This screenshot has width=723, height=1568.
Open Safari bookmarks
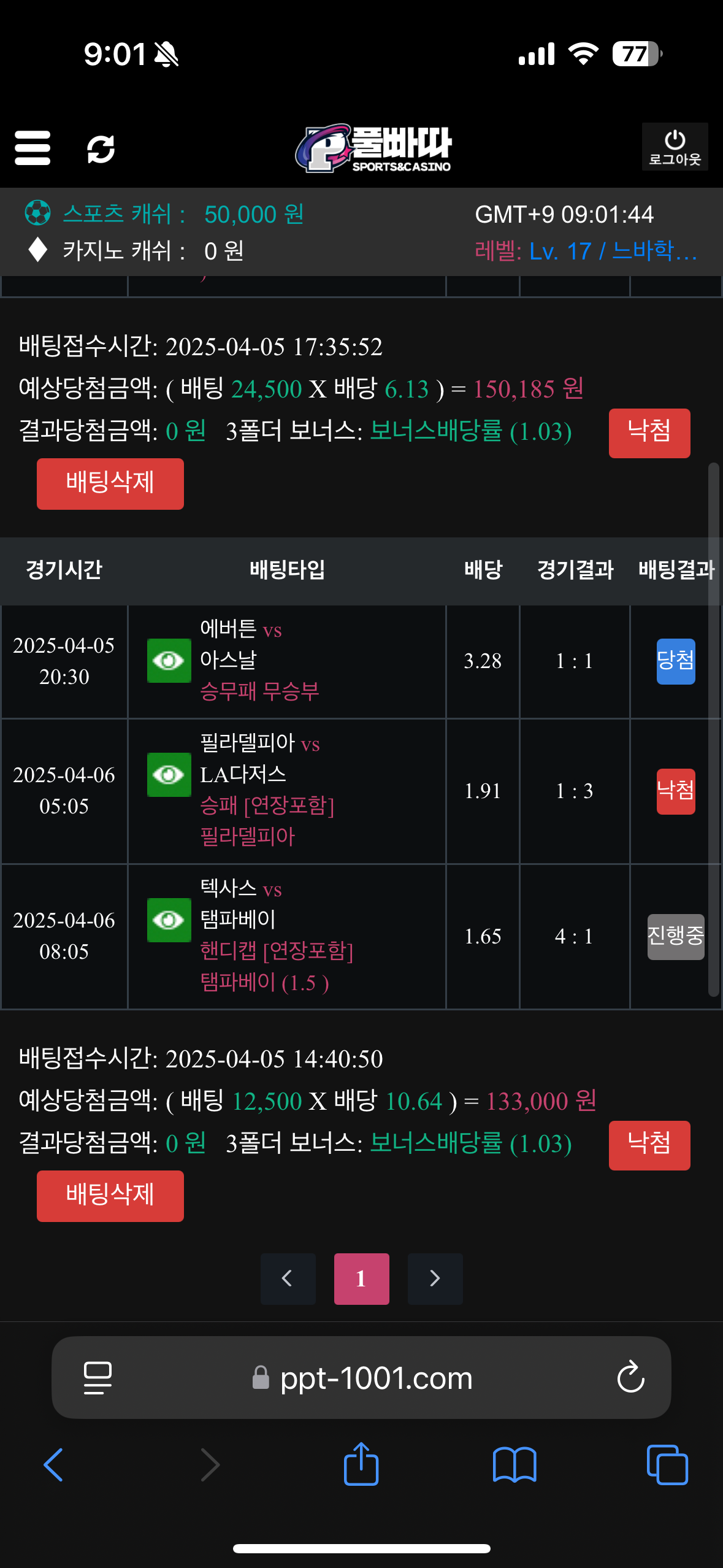pyautogui.click(x=515, y=1465)
